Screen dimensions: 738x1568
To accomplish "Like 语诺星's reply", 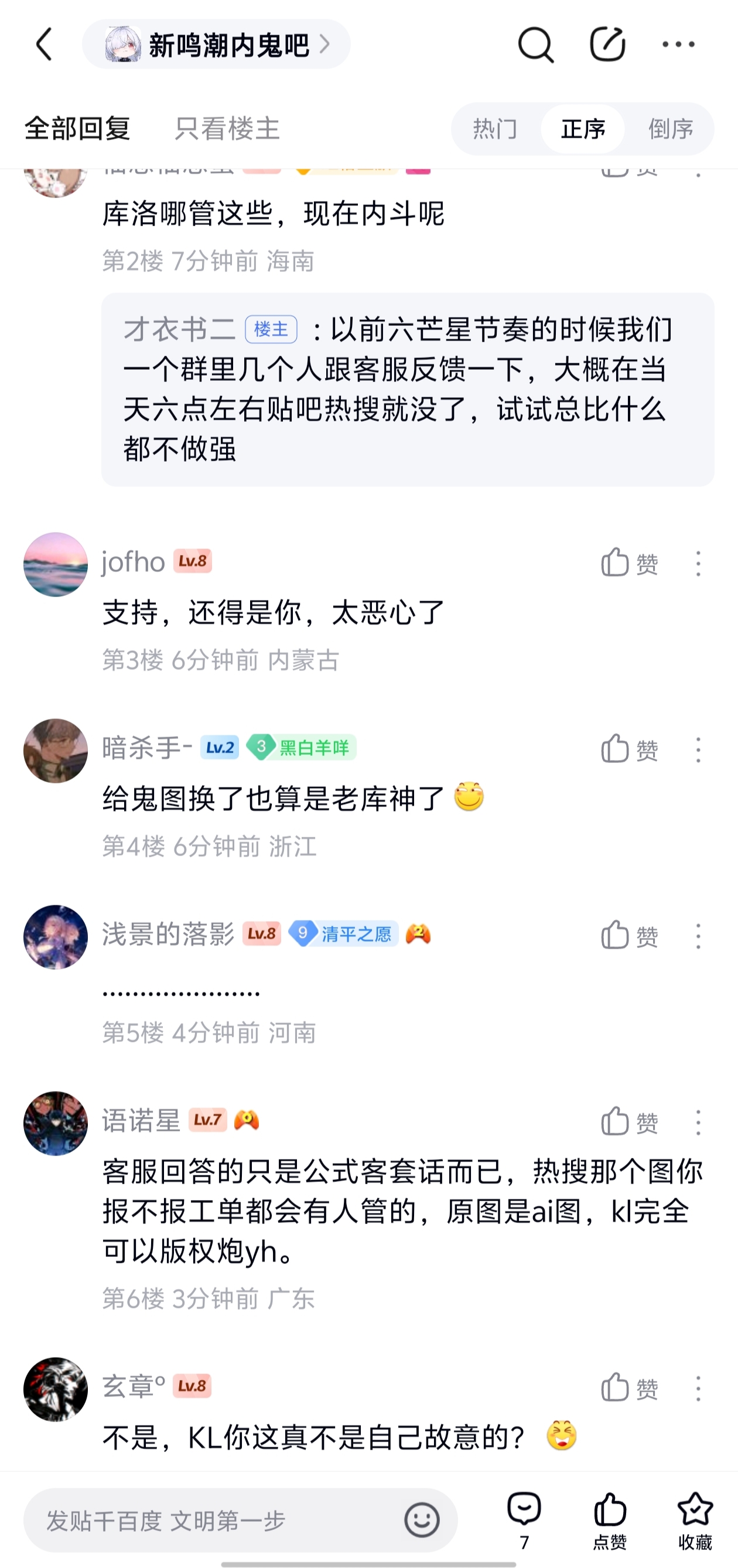I will click(x=629, y=1122).
